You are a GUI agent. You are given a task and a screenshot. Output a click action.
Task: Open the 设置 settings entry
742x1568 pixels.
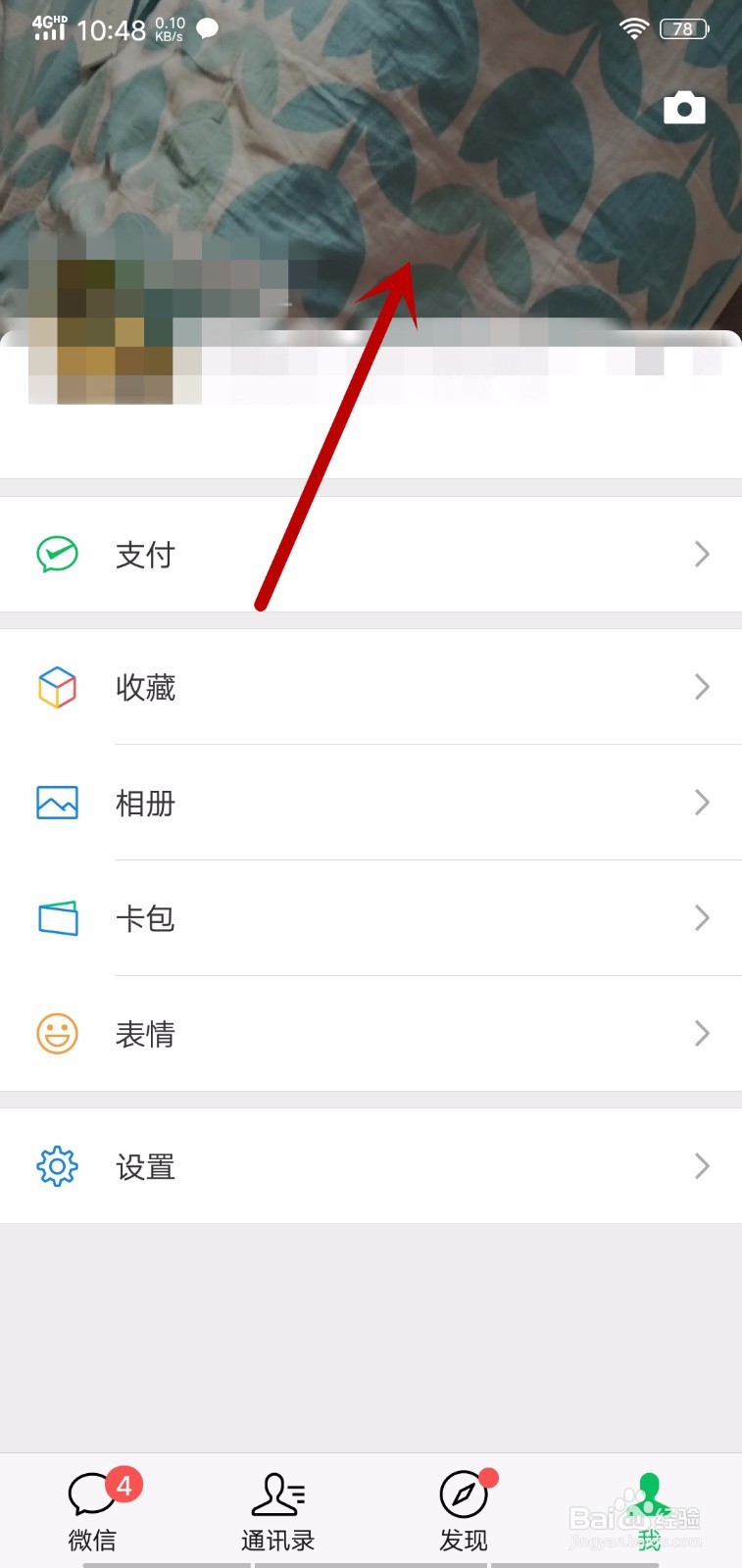pos(145,1166)
